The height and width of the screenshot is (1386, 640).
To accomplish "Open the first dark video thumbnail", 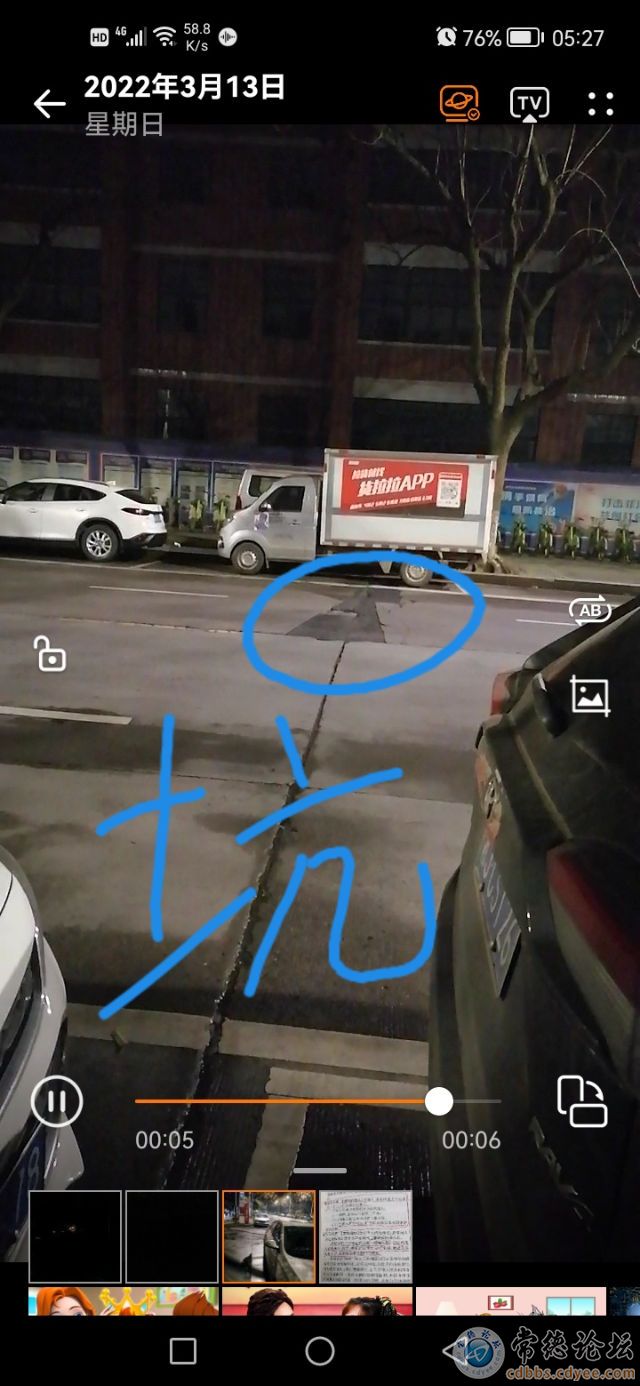I will coord(75,1236).
